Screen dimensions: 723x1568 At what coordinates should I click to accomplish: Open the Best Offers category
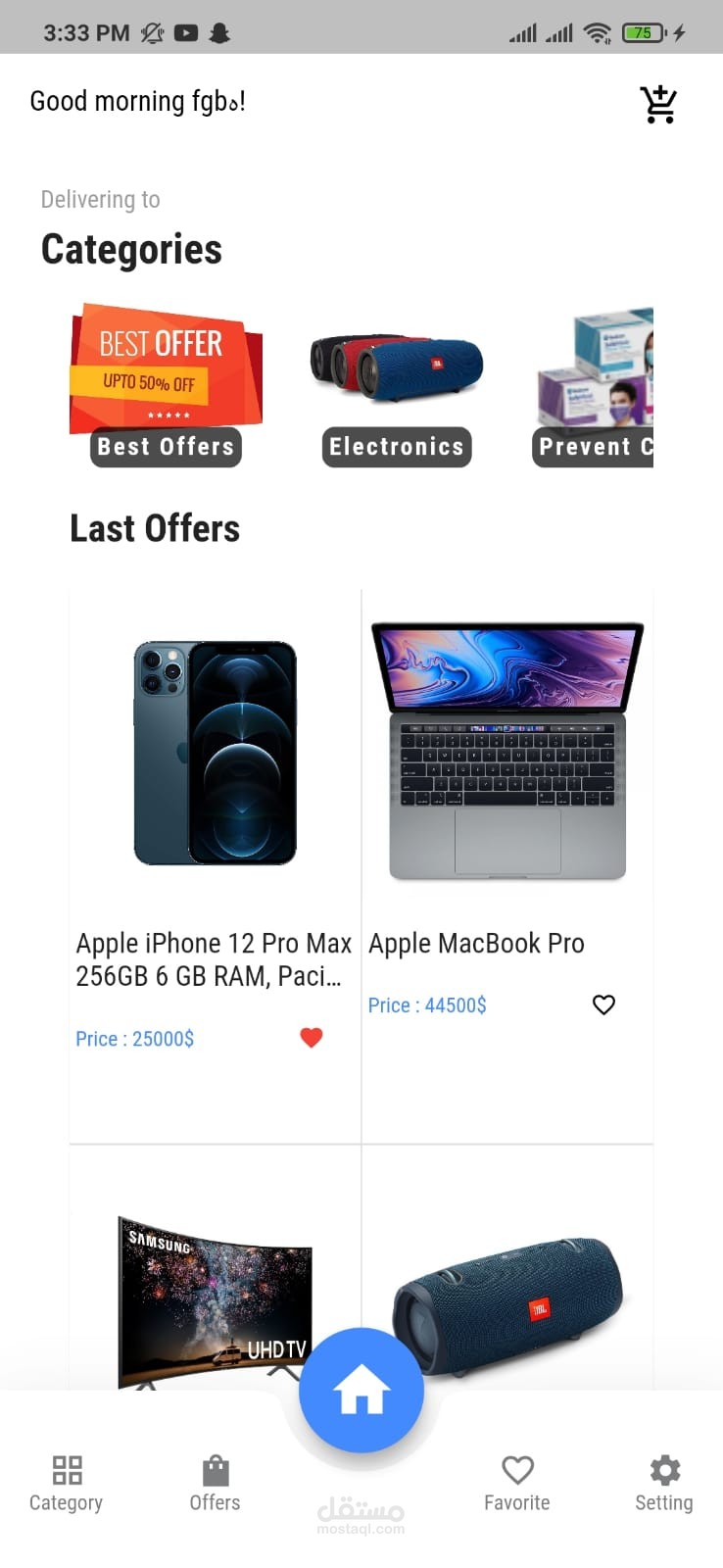pos(166,384)
